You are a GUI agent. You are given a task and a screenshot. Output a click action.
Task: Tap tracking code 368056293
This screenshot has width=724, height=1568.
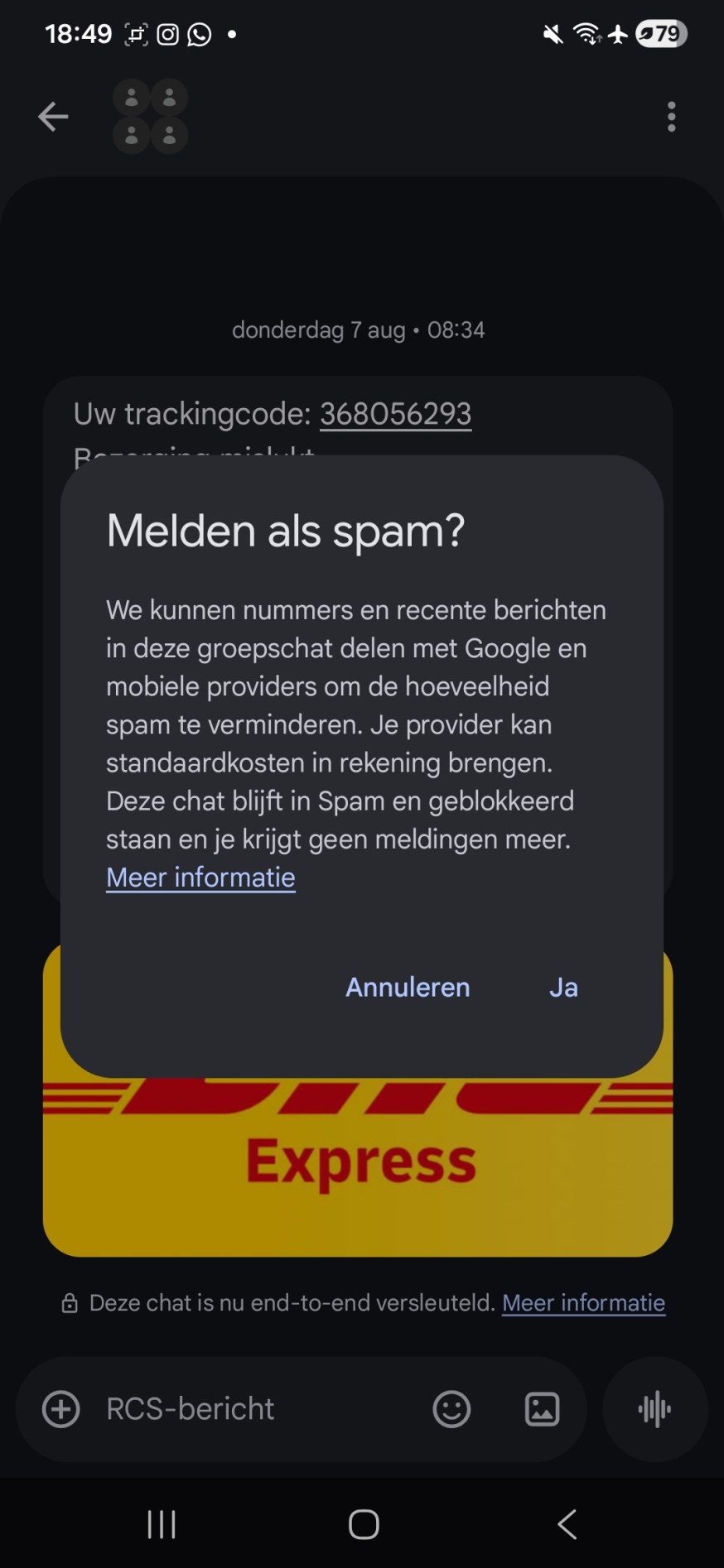click(395, 414)
